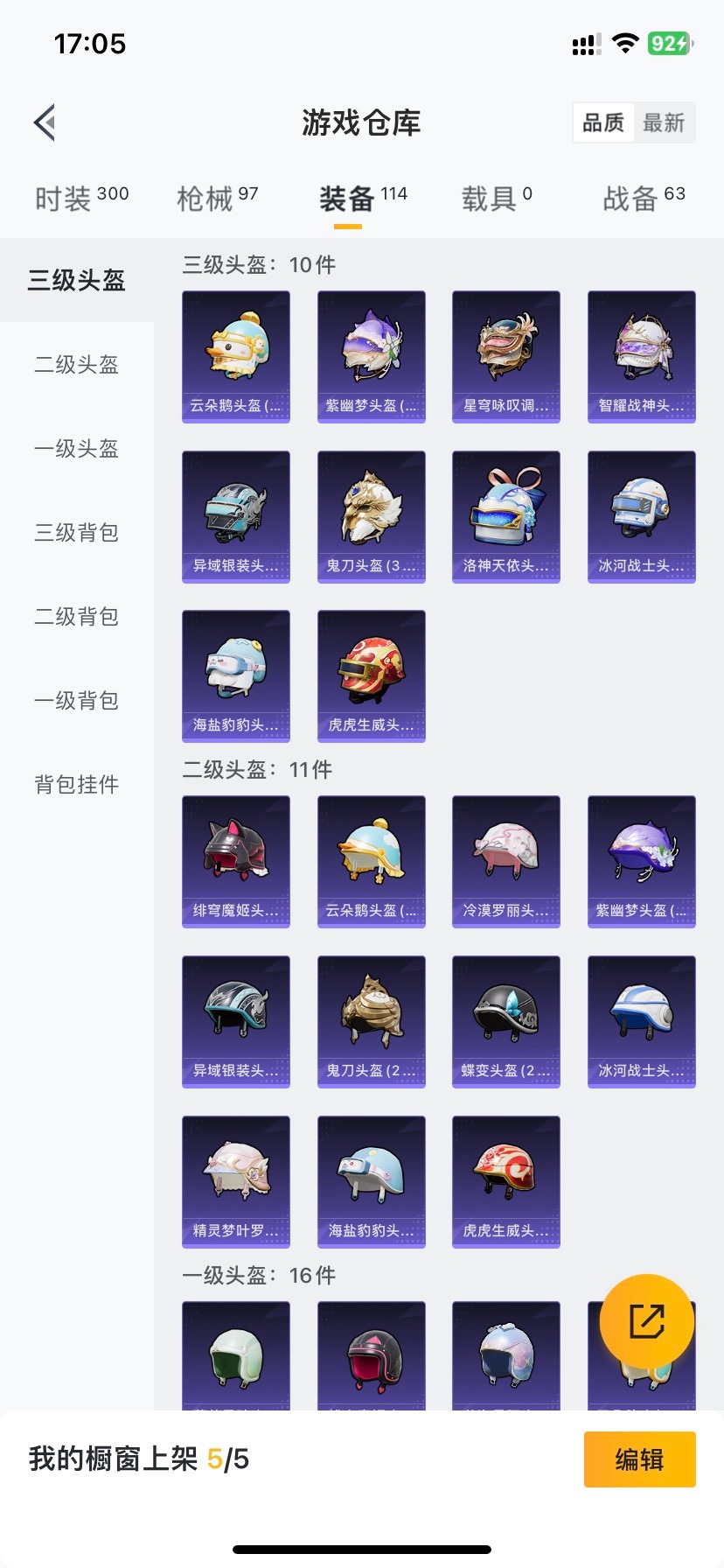Viewport: 724px width, 1568px height.
Task: Switch to the 战备 tab
Action: point(644,199)
